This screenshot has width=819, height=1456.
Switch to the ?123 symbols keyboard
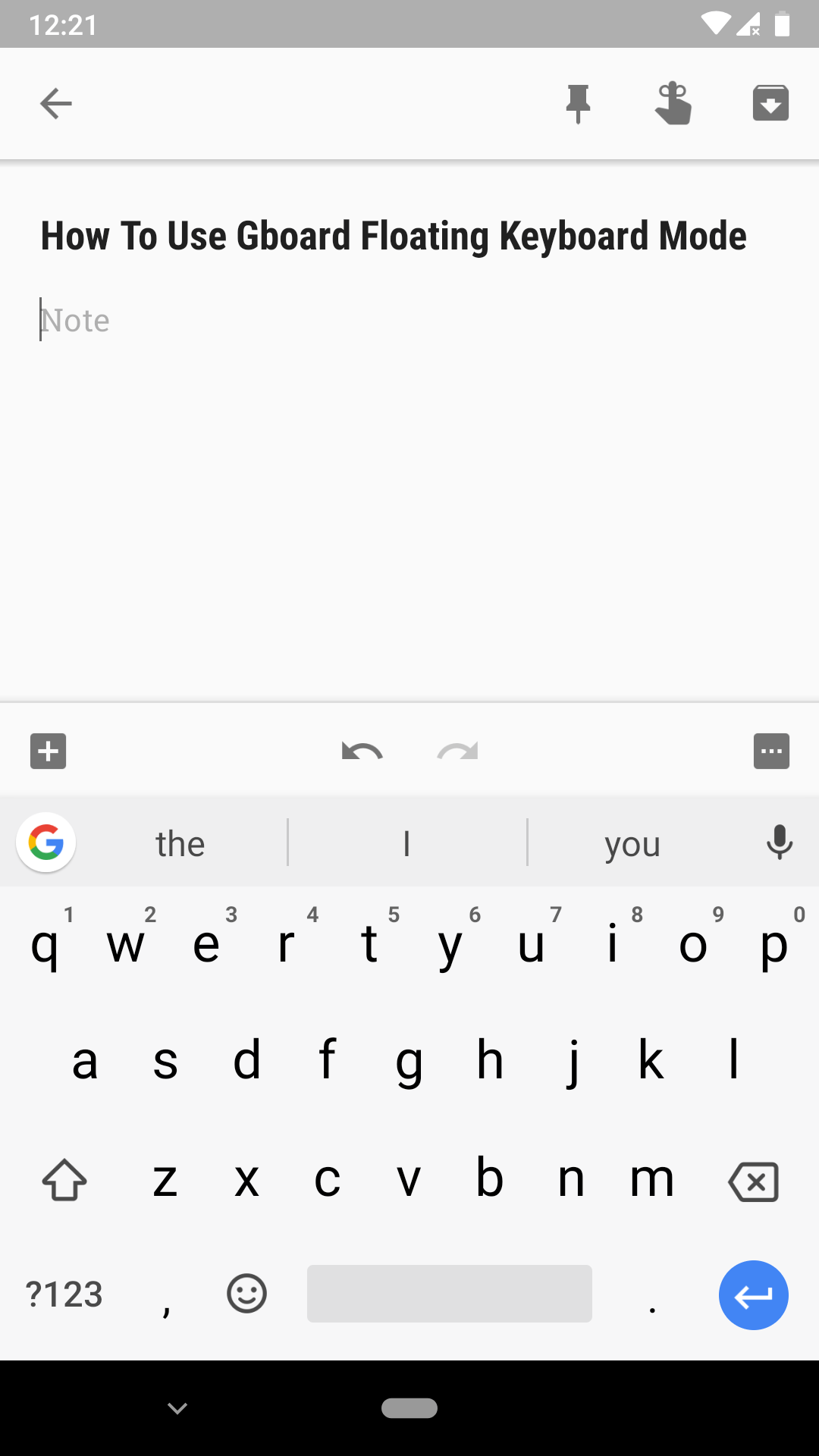[x=64, y=1294]
